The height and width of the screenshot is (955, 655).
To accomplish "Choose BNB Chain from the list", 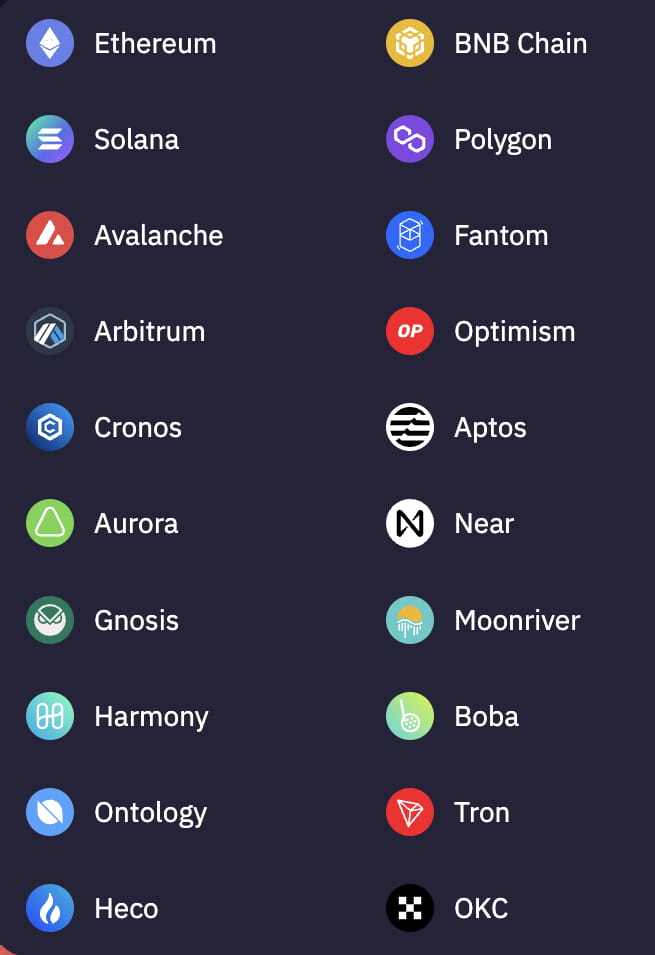I will [520, 44].
